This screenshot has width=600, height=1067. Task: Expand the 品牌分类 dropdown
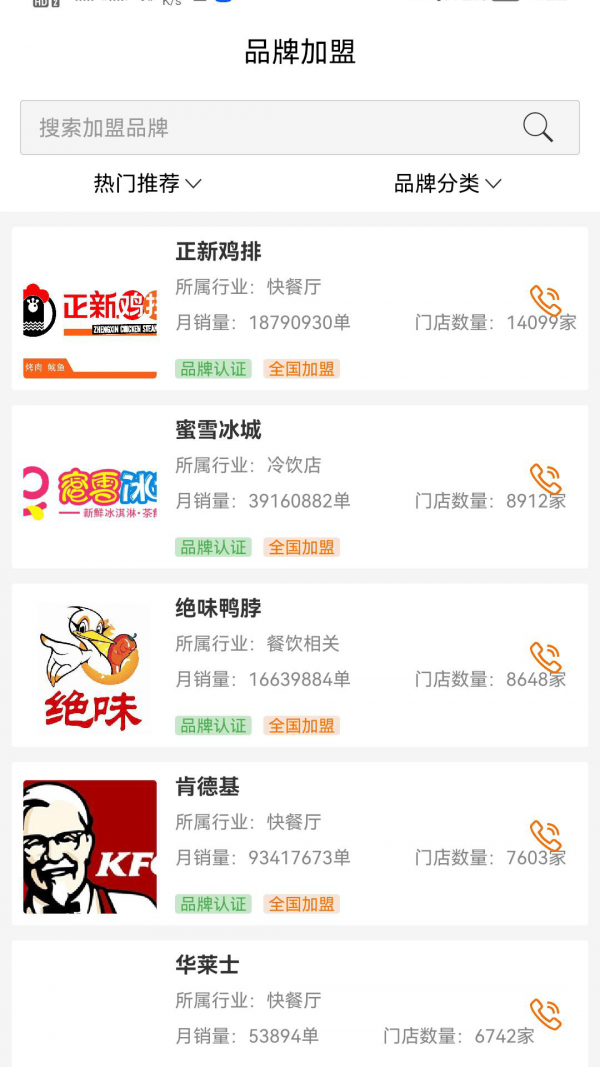(x=447, y=184)
